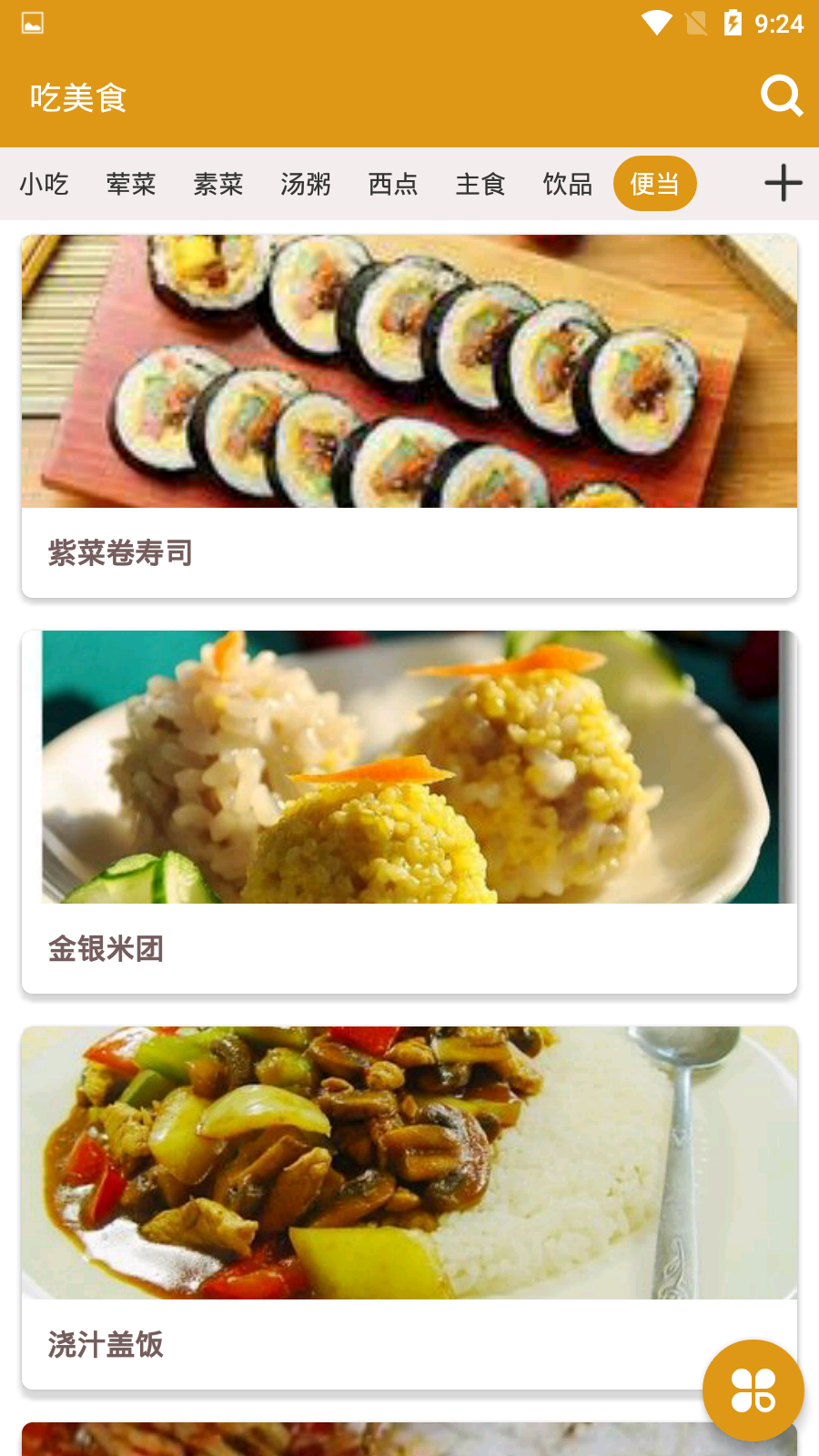
Task: Switch to the 荤菜 tab
Action: coord(131,184)
